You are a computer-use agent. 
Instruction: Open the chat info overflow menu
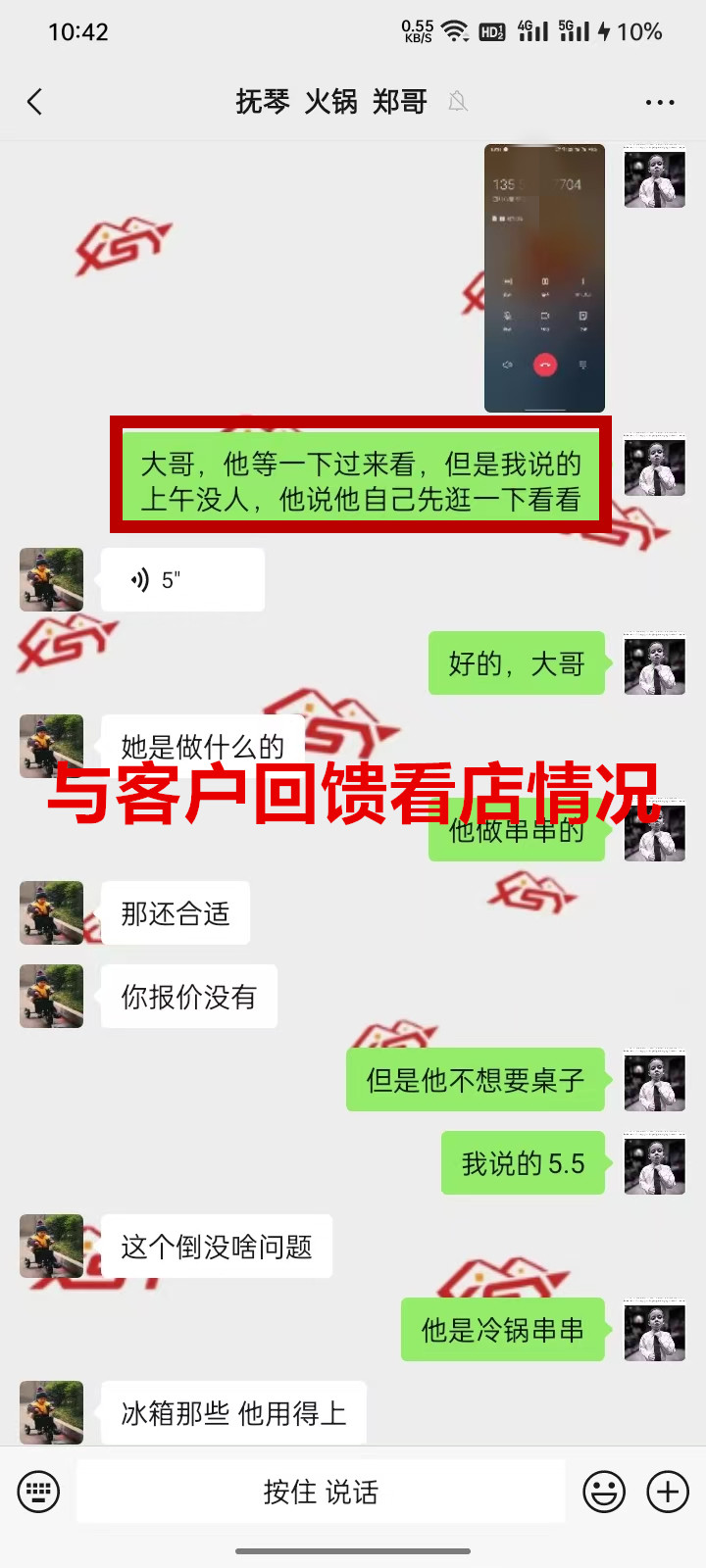659,102
